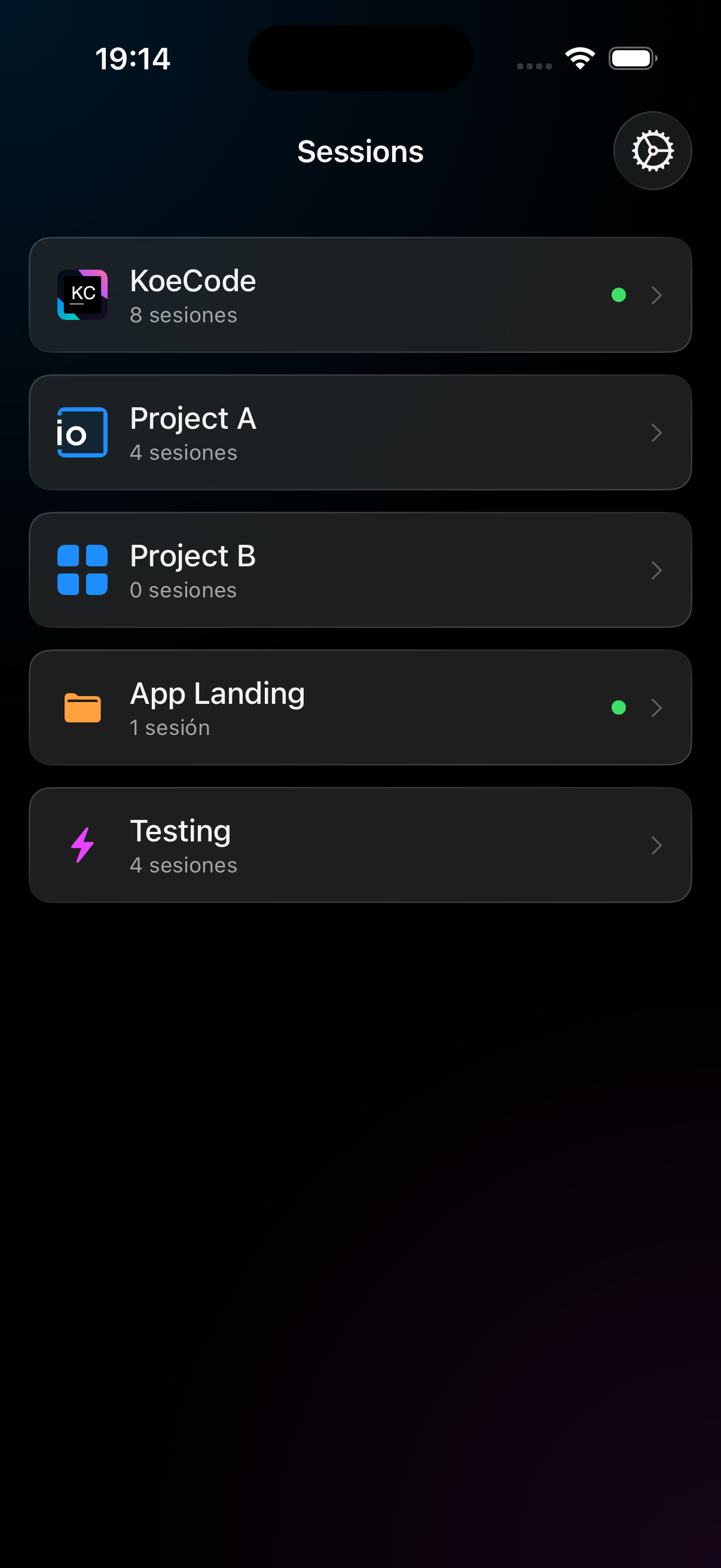This screenshot has width=721, height=1568.
Task: Select Project A with 4 sesiones
Action: point(360,433)
